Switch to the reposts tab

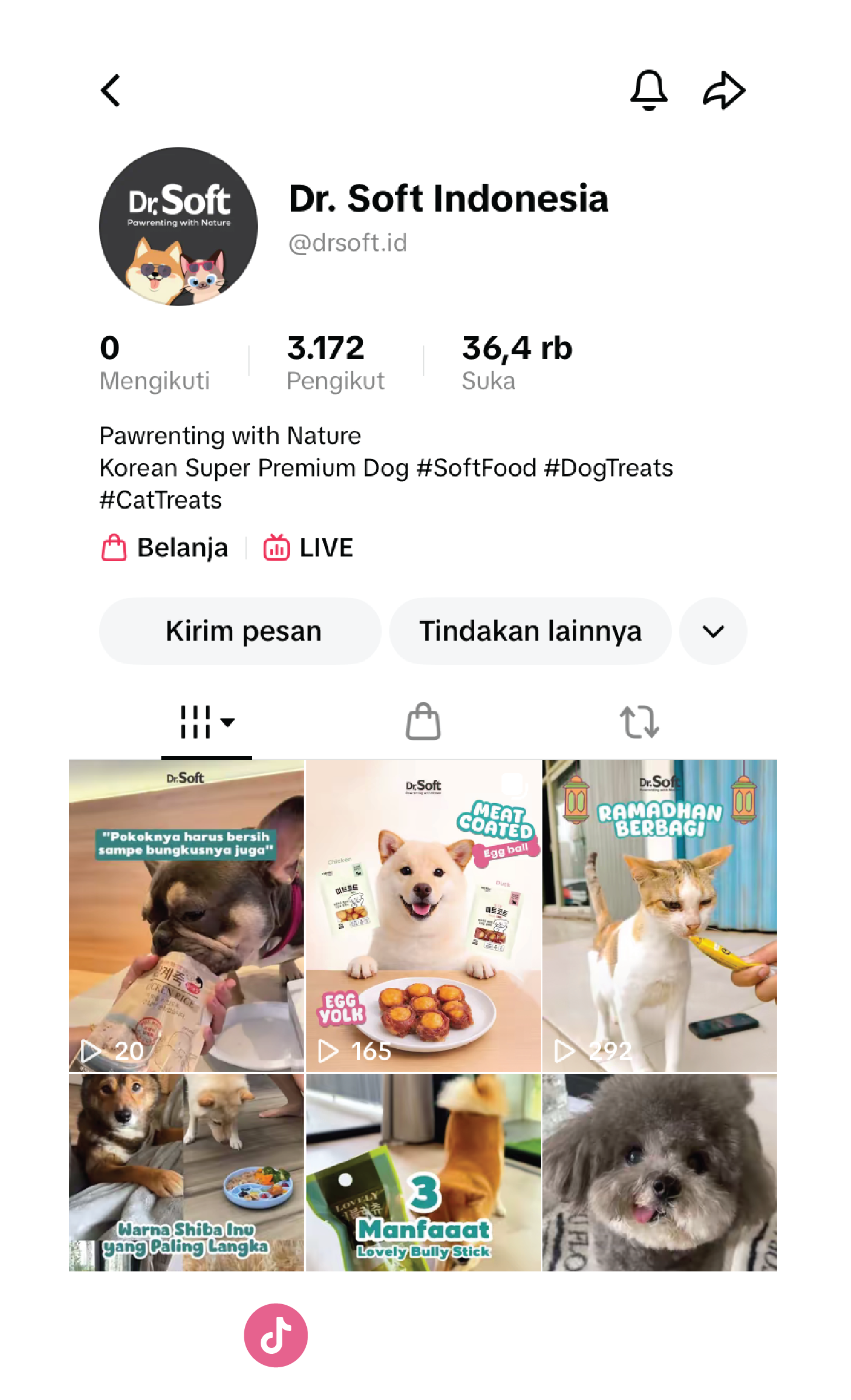click(639, 723)
